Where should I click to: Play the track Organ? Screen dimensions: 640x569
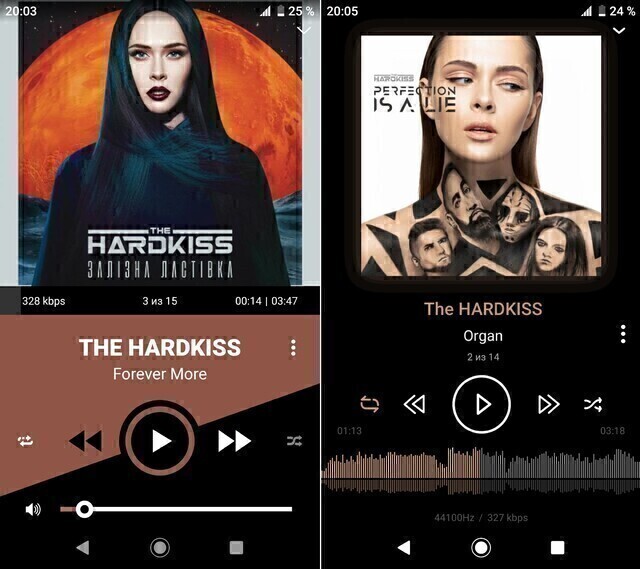[x=481, y=404]
